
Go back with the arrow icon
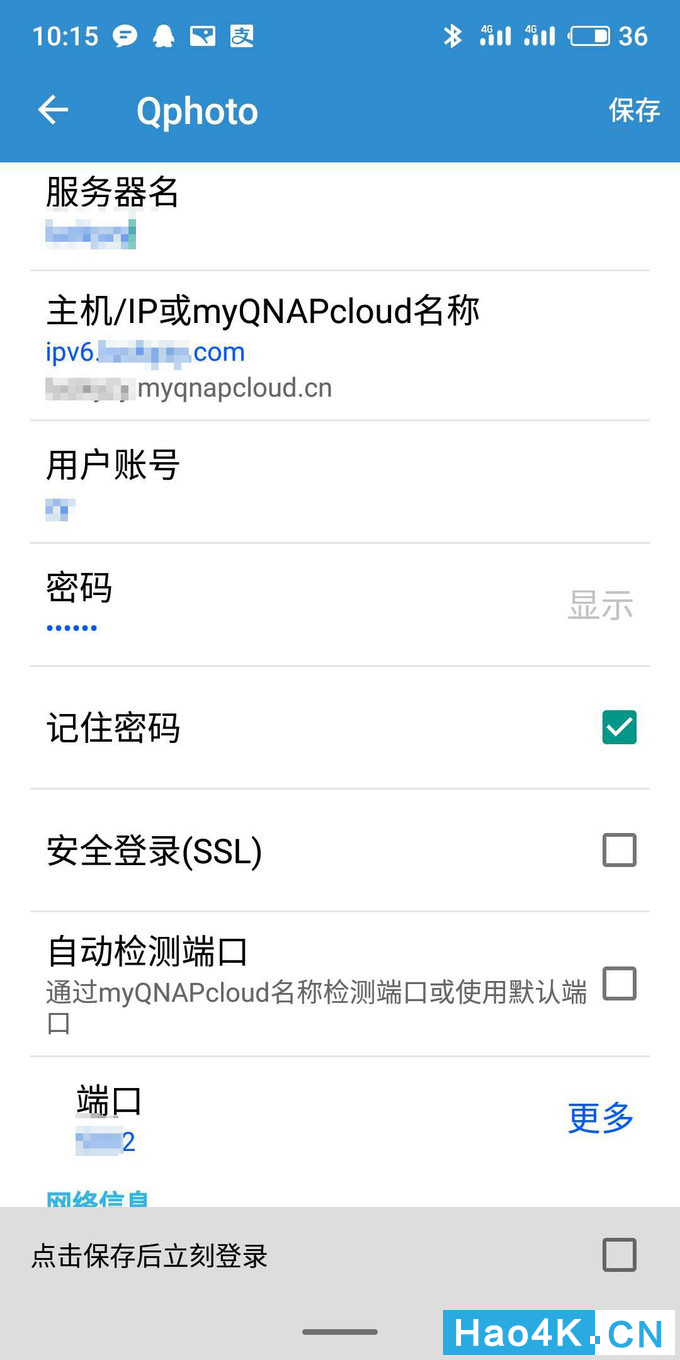[x=53, y=111]
